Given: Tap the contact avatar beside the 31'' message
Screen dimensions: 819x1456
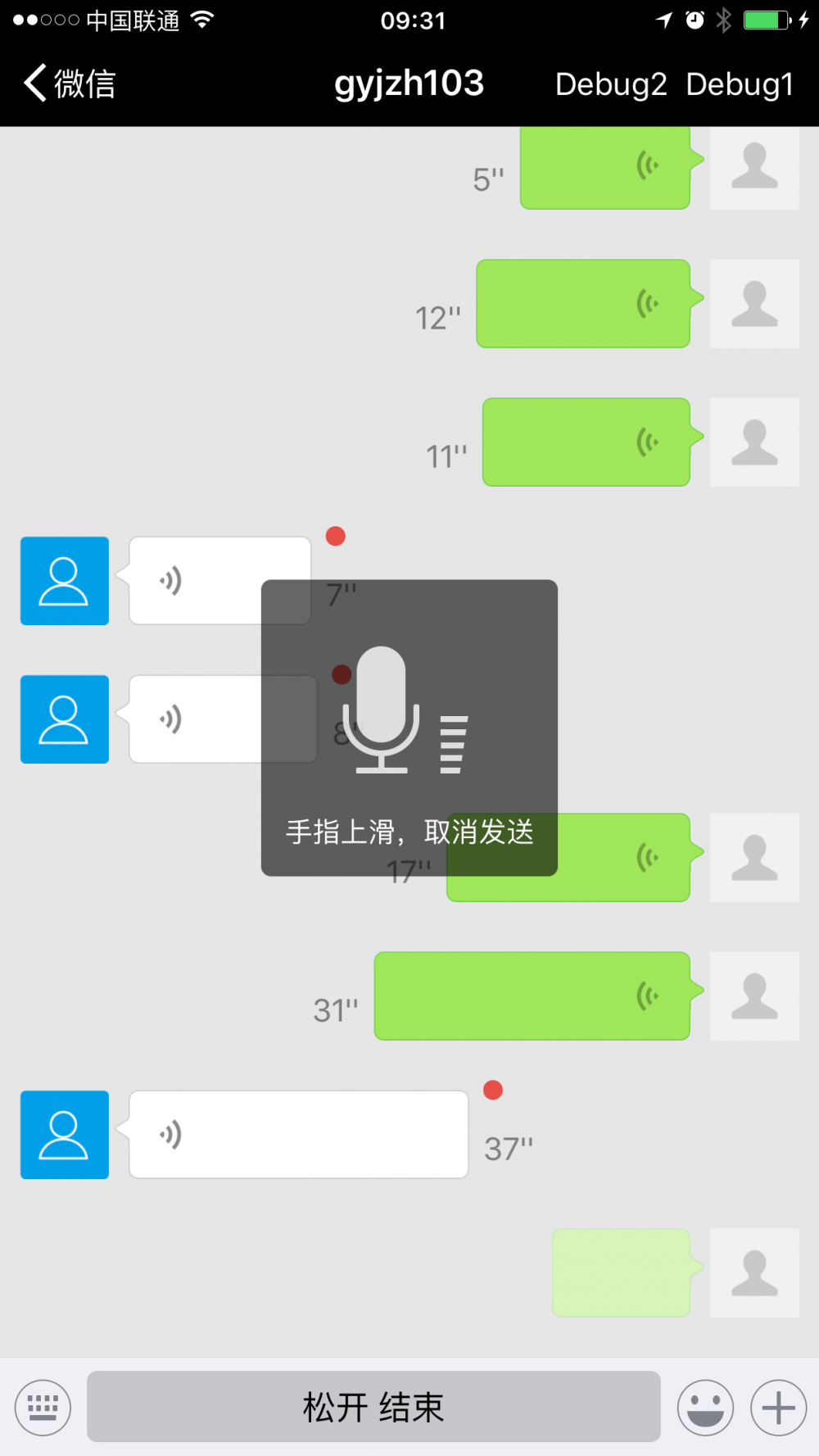Looking at the screenshot, I should [753, 996].
